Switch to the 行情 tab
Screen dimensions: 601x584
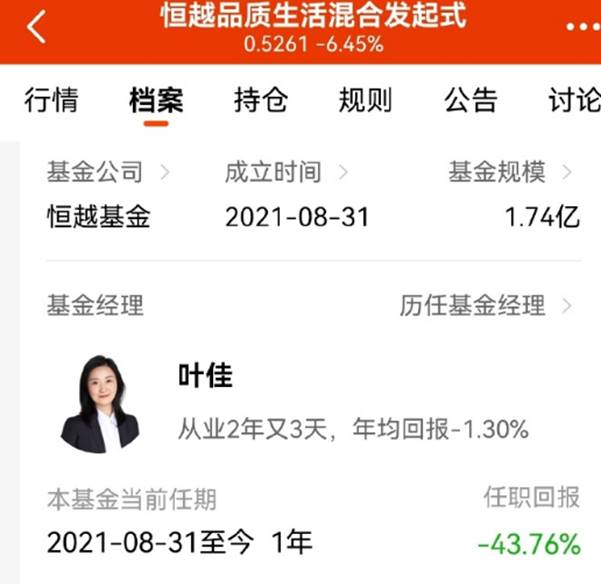pos(51,100)
